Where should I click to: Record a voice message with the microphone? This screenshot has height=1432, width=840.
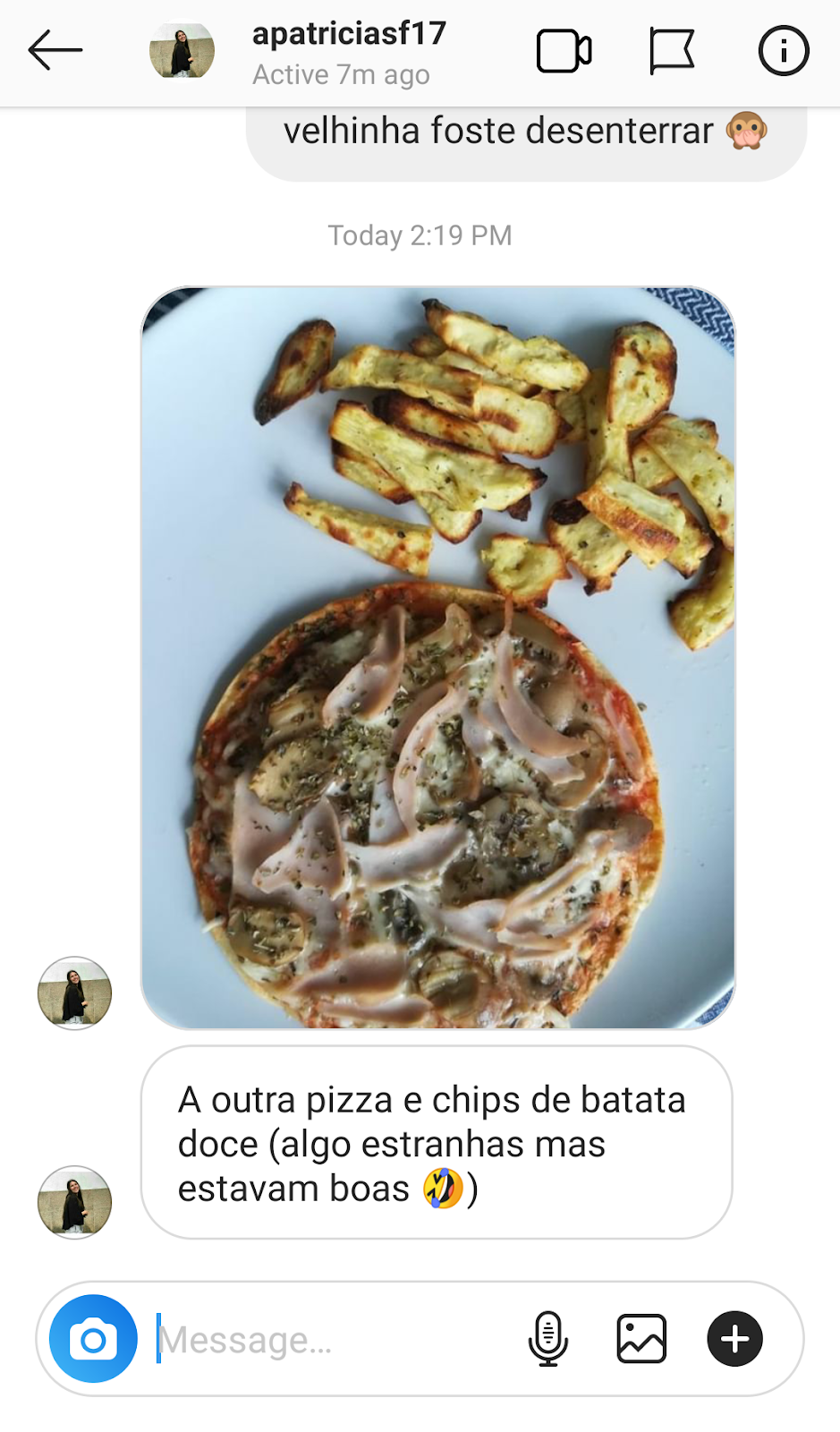547,1339
